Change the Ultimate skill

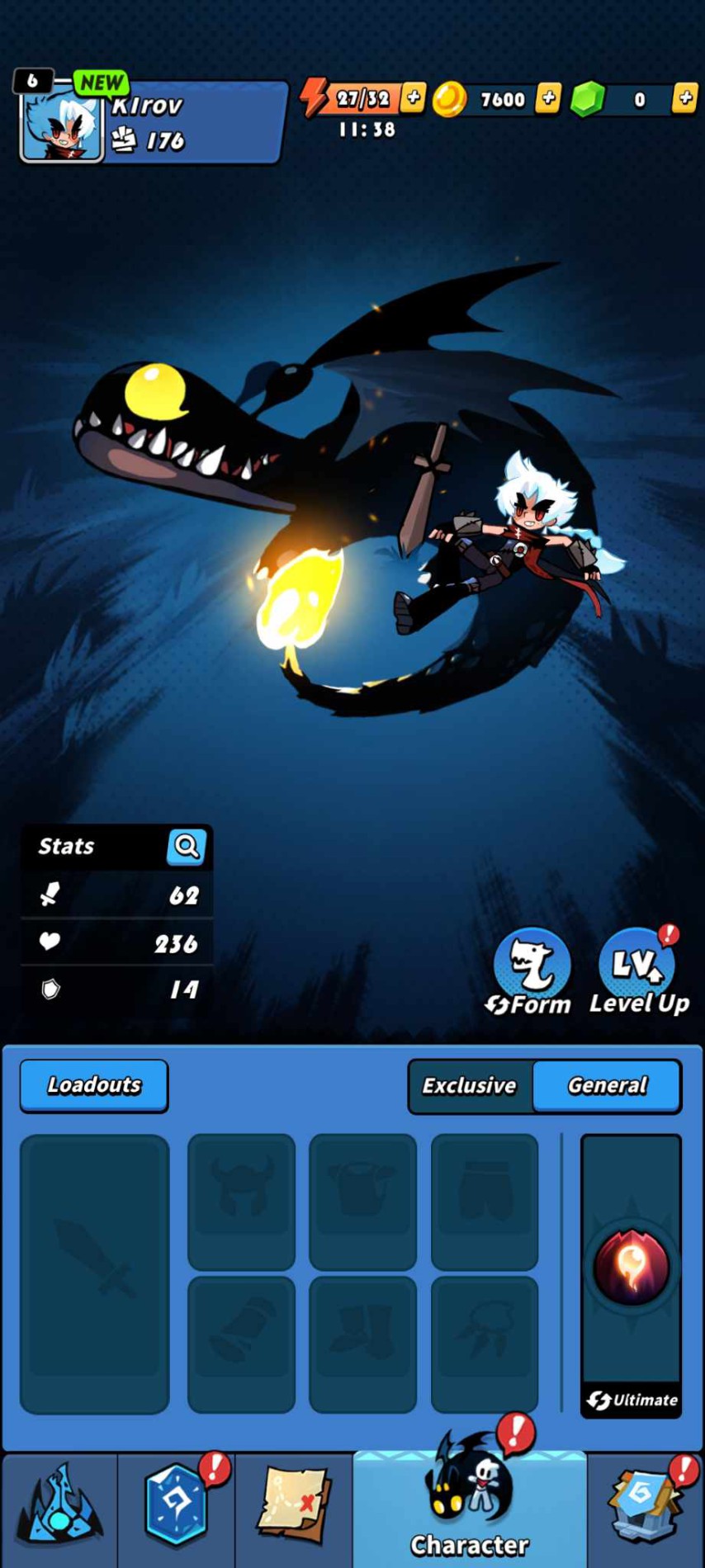(x=632, y=1275)
